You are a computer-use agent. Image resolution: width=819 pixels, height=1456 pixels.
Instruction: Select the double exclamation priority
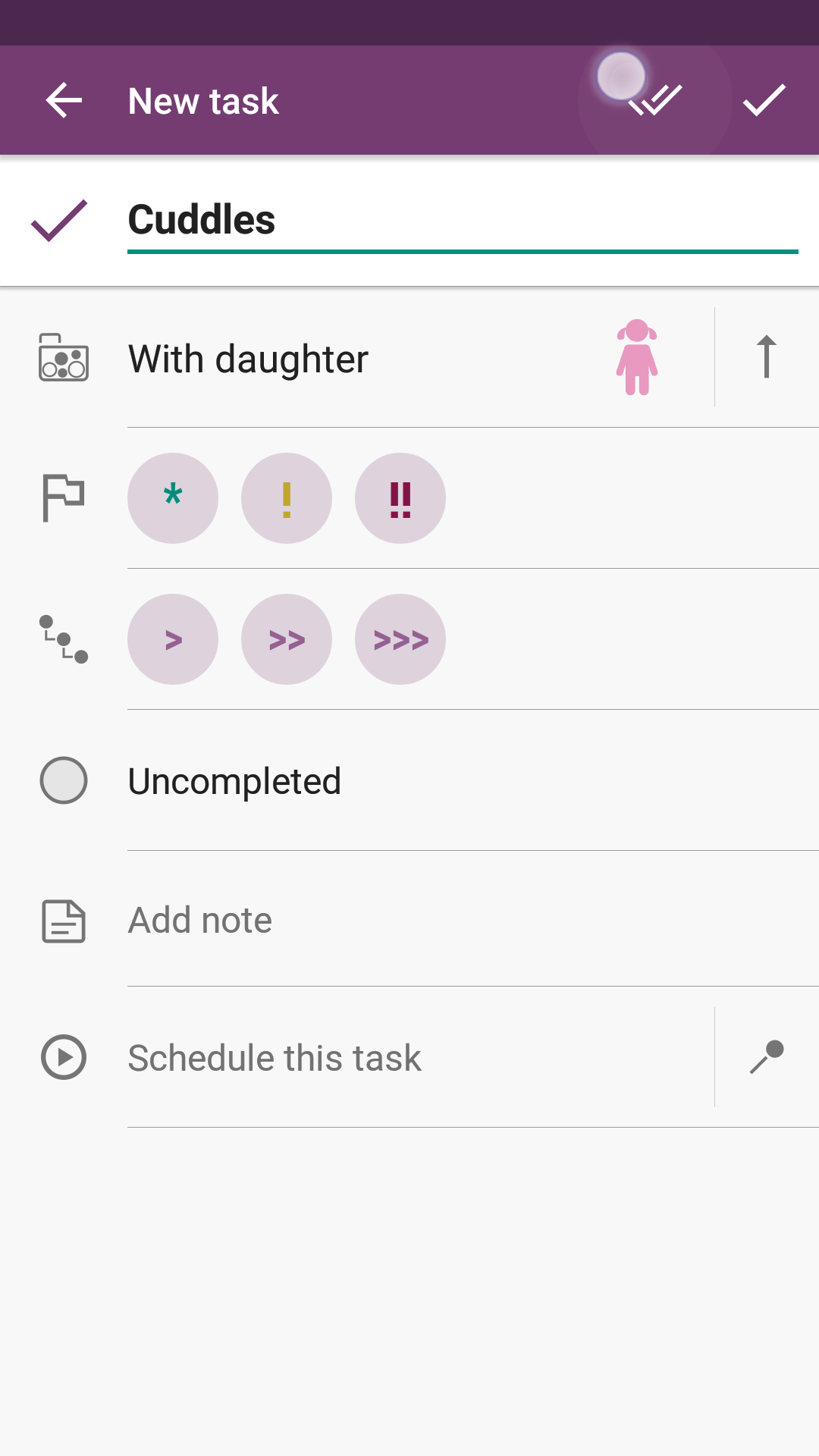point(400,498)
